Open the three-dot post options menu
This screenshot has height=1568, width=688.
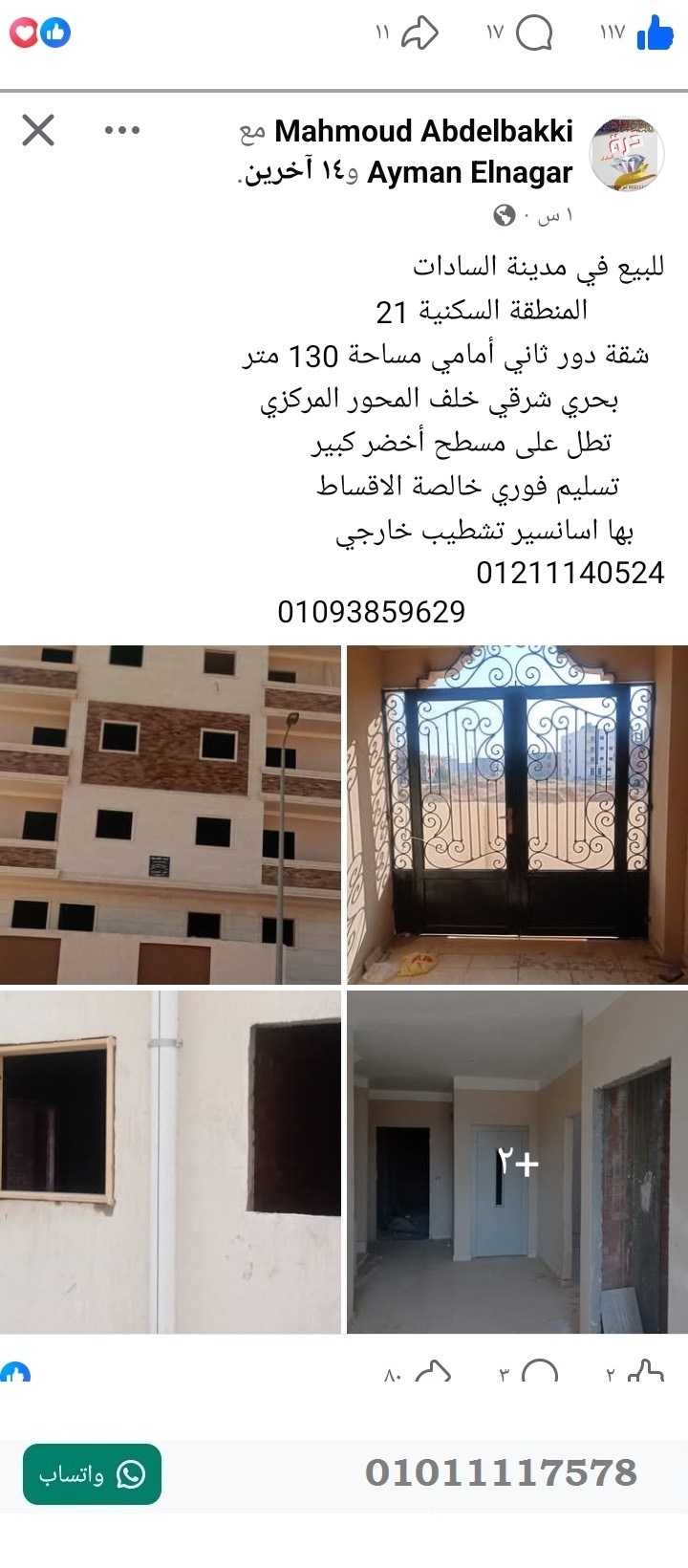click(x=121, y=129)
